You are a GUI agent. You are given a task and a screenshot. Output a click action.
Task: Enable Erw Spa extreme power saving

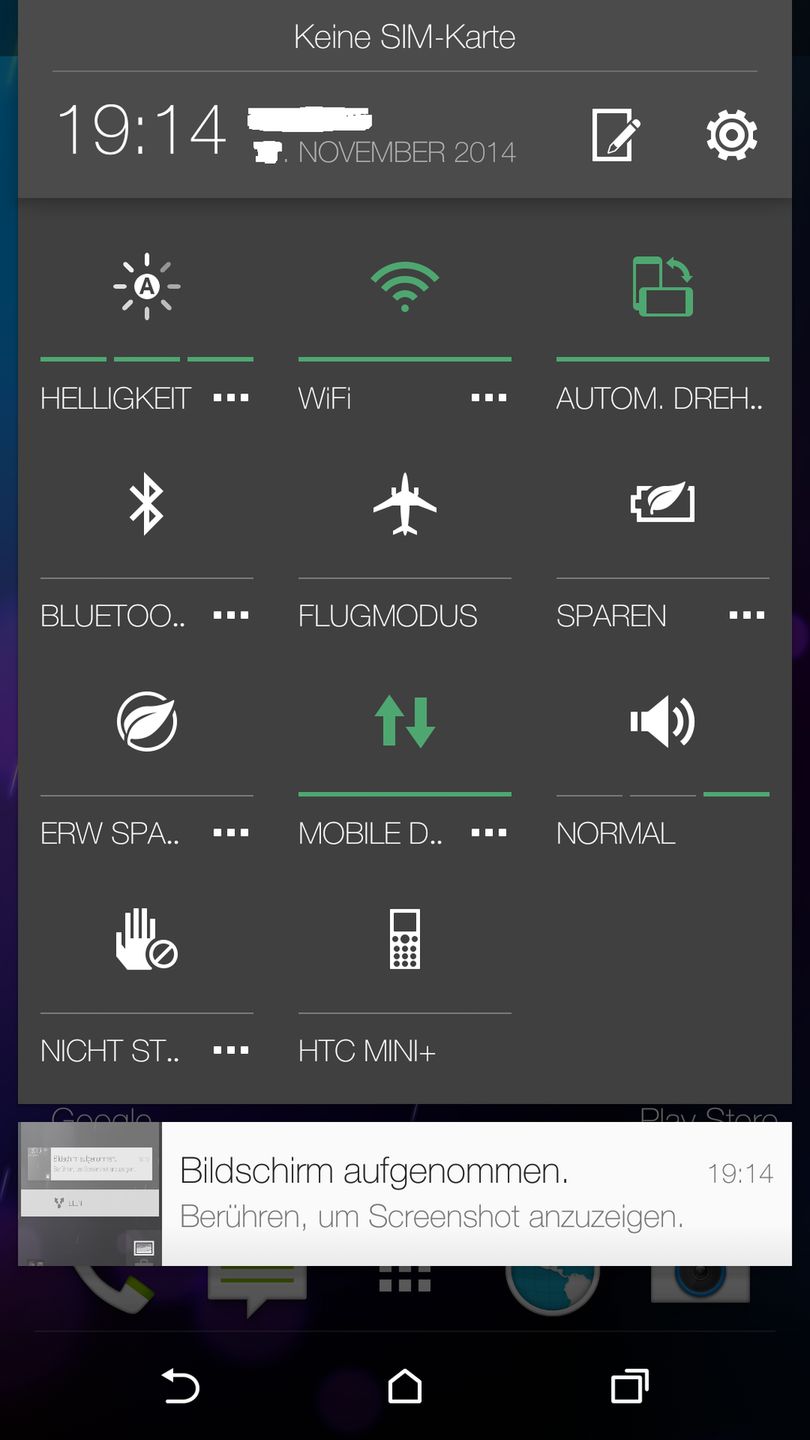[146, 720]
